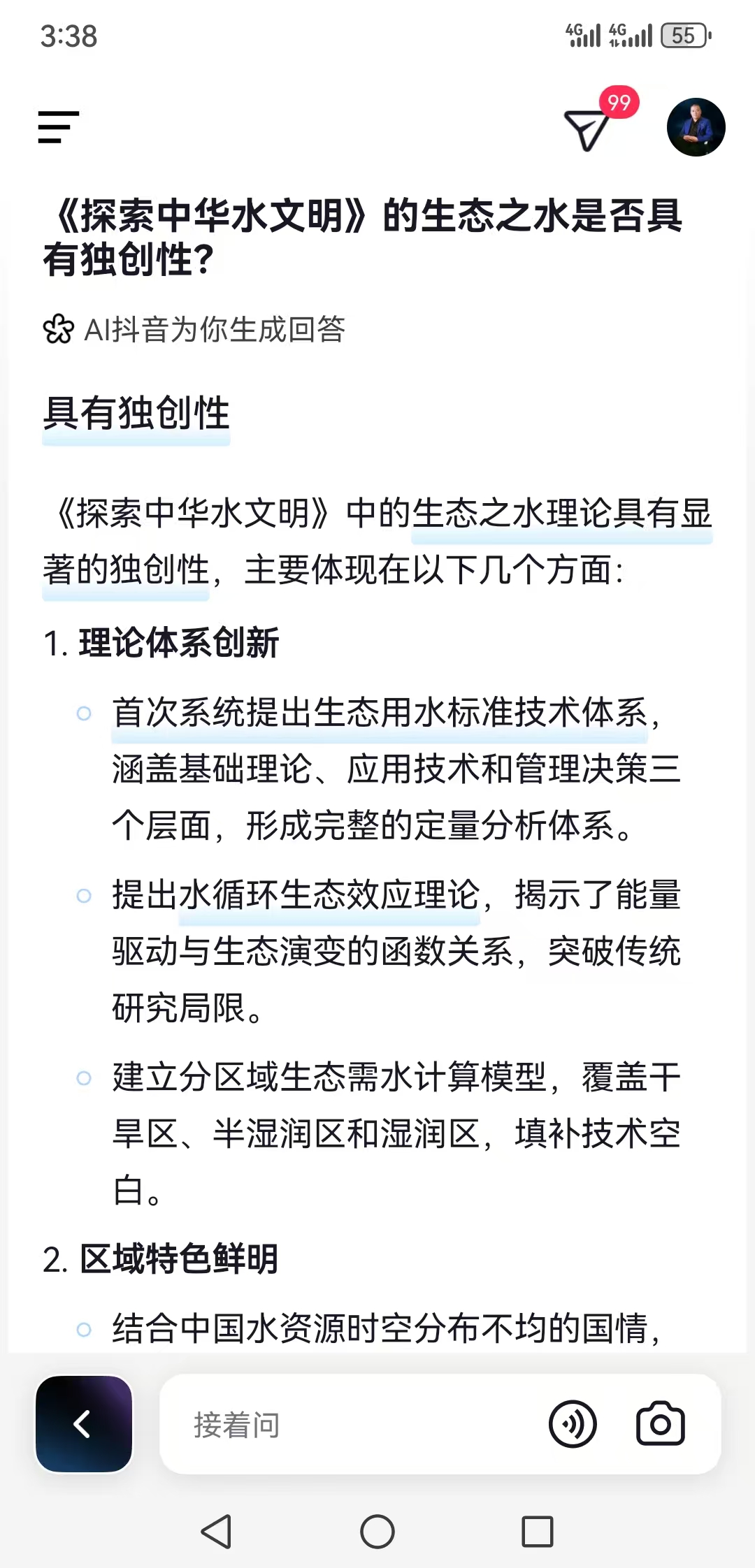Open the hamburger menu

click(x=58, y=127)
